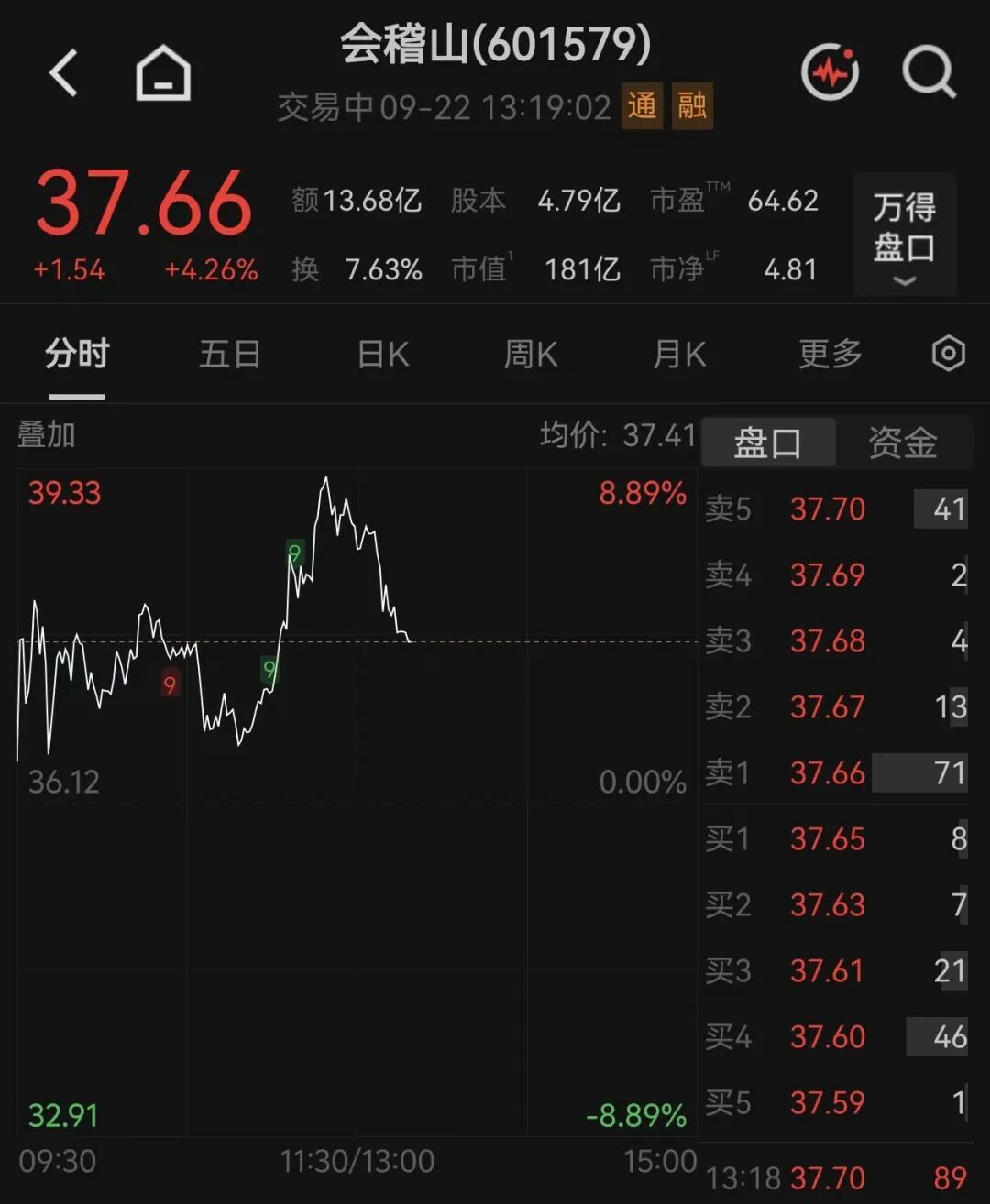Select the 分时 chart tab
Screen dimensions: 990x1204
[x=77, y=354]
